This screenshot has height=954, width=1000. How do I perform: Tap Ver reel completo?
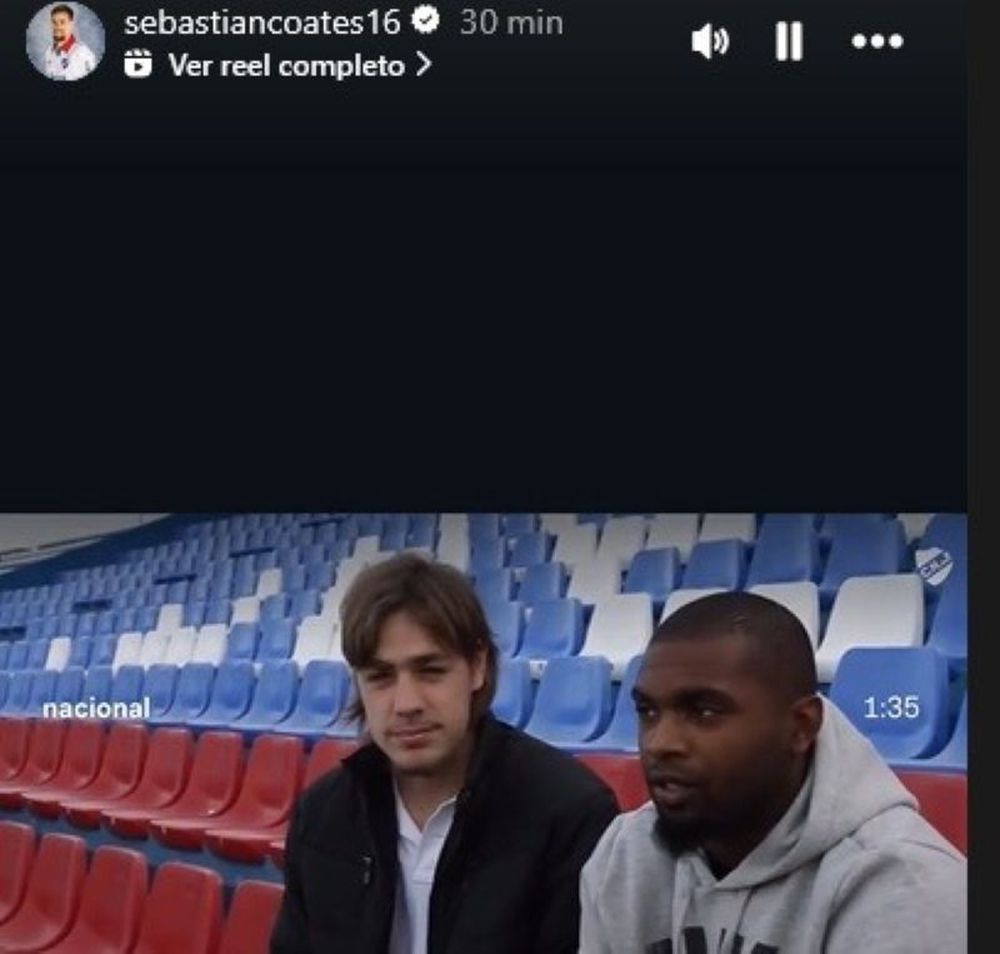point(279,66)
